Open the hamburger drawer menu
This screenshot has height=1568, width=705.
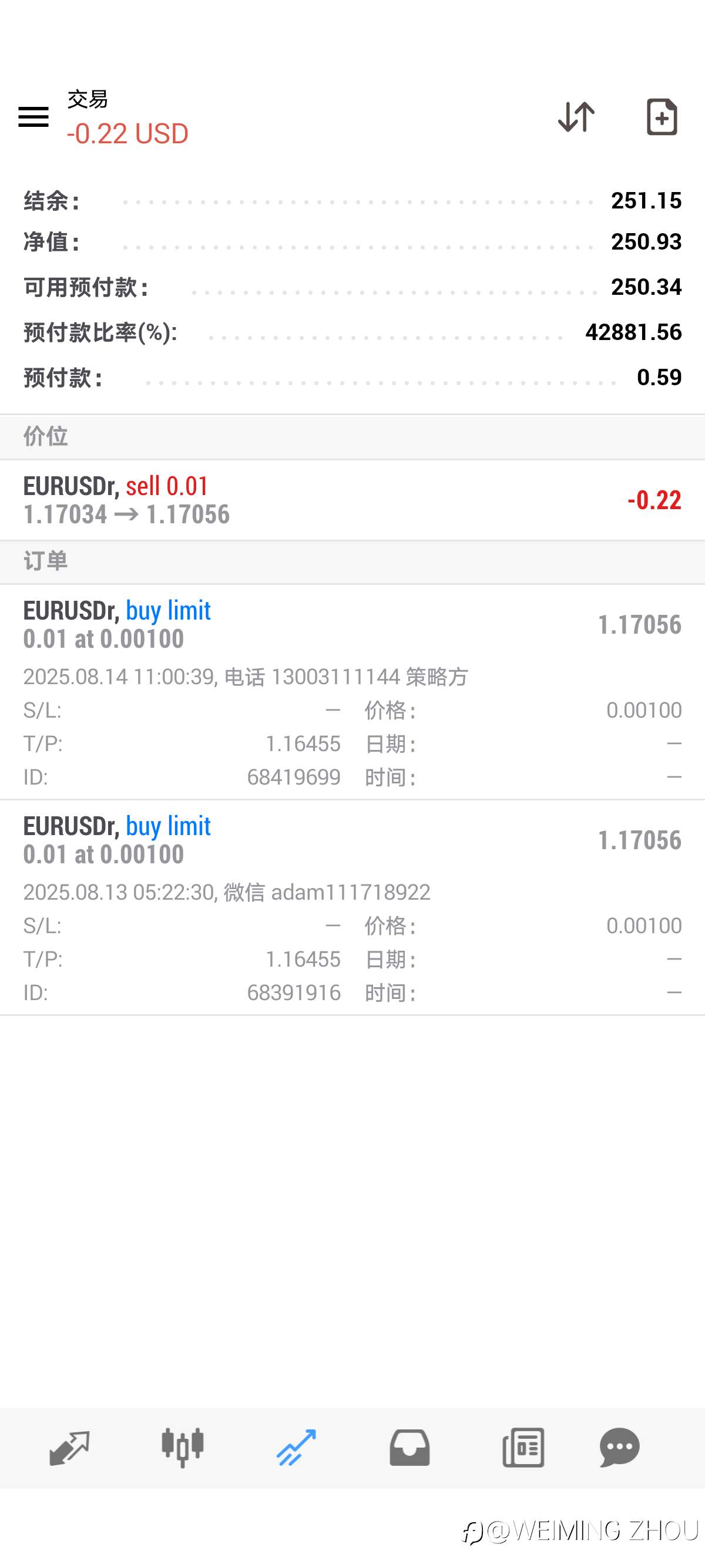[33, 116]
